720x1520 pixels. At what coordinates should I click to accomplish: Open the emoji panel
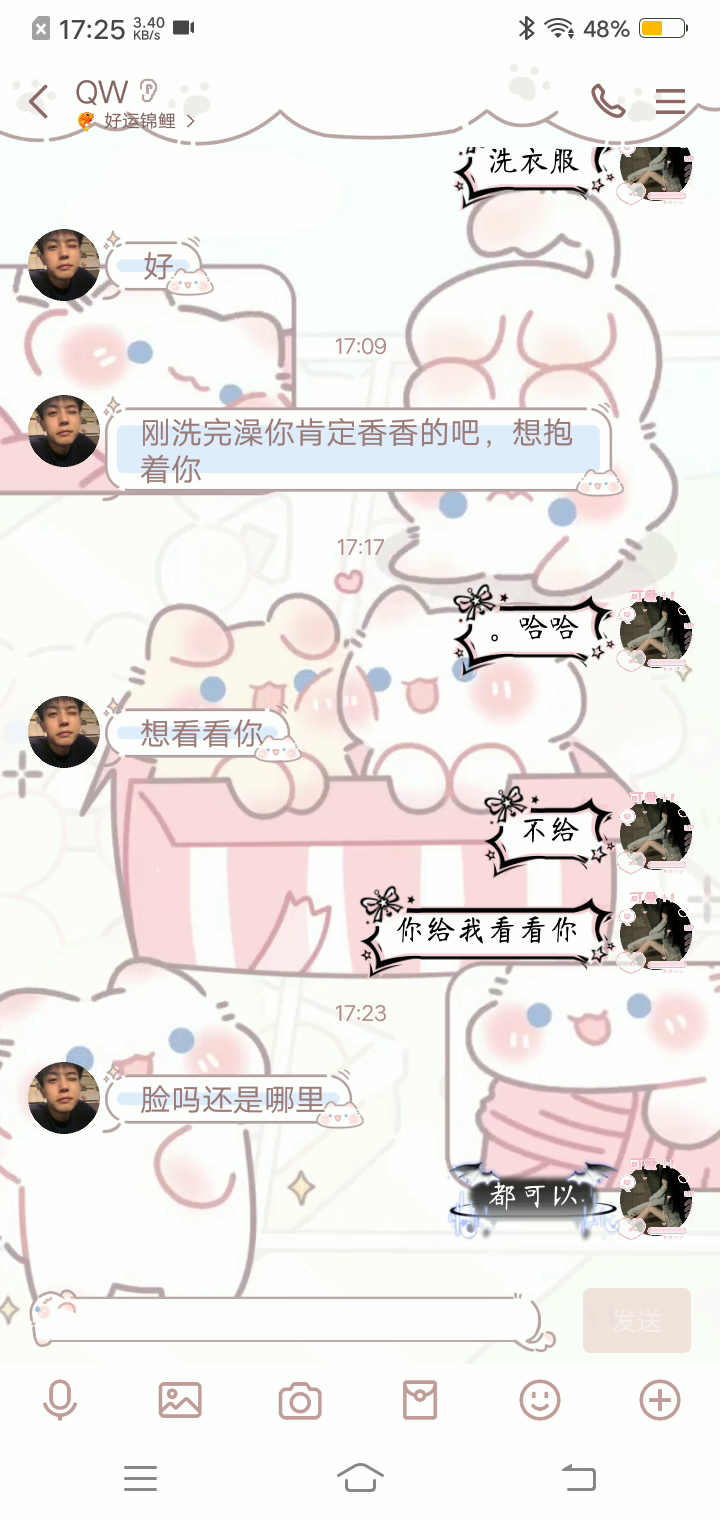[x=540, y=1400]
